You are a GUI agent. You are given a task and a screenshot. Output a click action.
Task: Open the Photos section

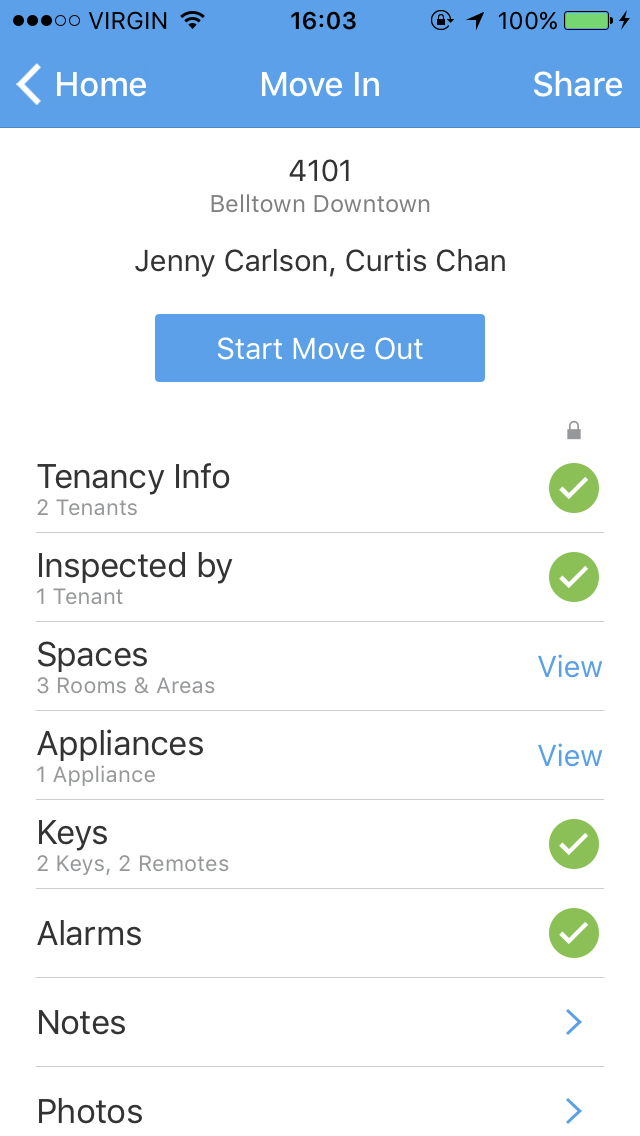pyautogui.click(x=320, y=1102)
